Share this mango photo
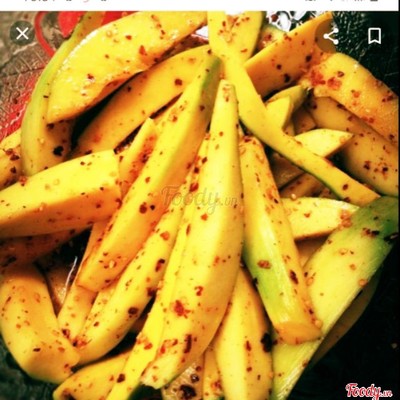Screen dimensions: 400x400 [x=331, y=36]
